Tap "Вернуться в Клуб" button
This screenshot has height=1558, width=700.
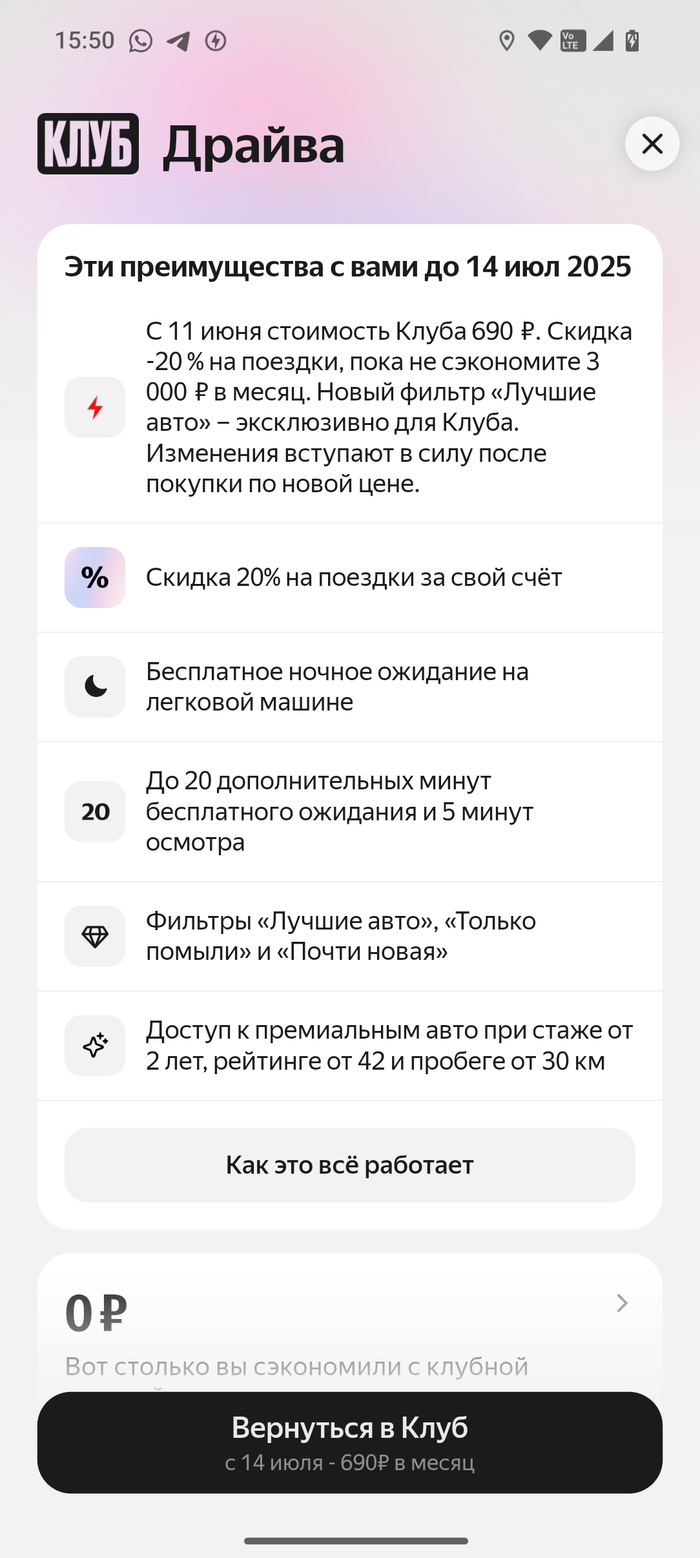coord(349,1441)
